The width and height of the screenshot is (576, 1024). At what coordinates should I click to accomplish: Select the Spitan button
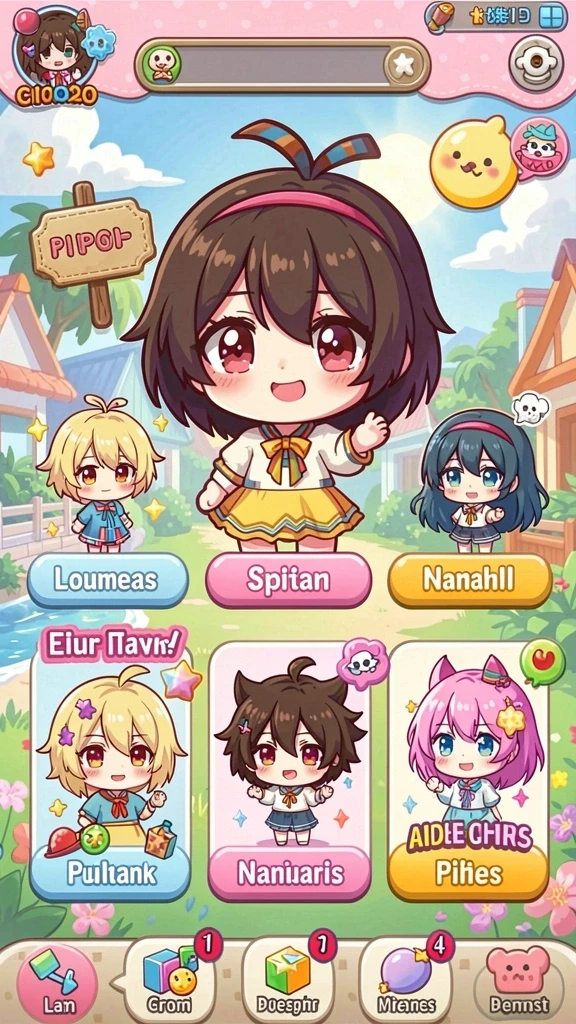tap(288, 579)
